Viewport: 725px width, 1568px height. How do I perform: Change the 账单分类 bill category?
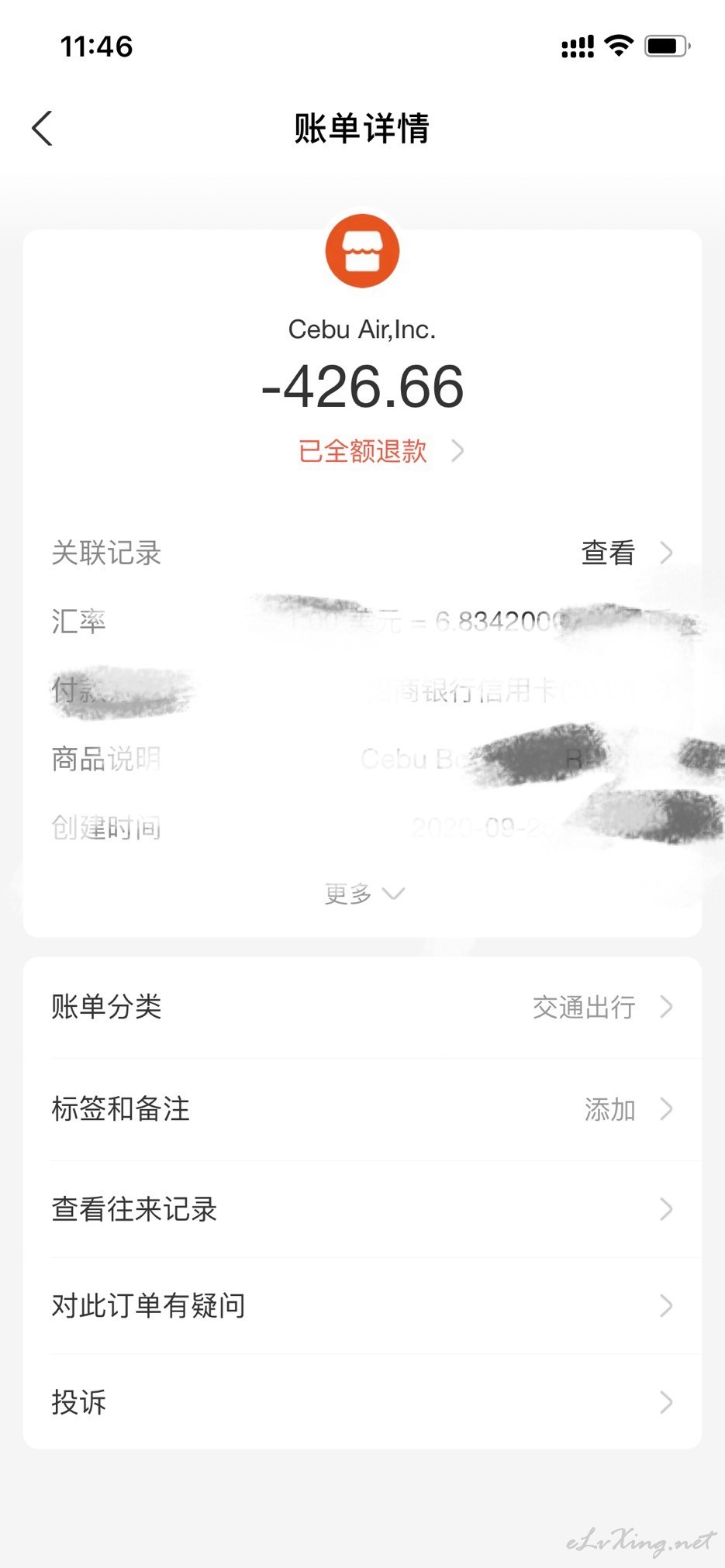tap(362, 1007)
